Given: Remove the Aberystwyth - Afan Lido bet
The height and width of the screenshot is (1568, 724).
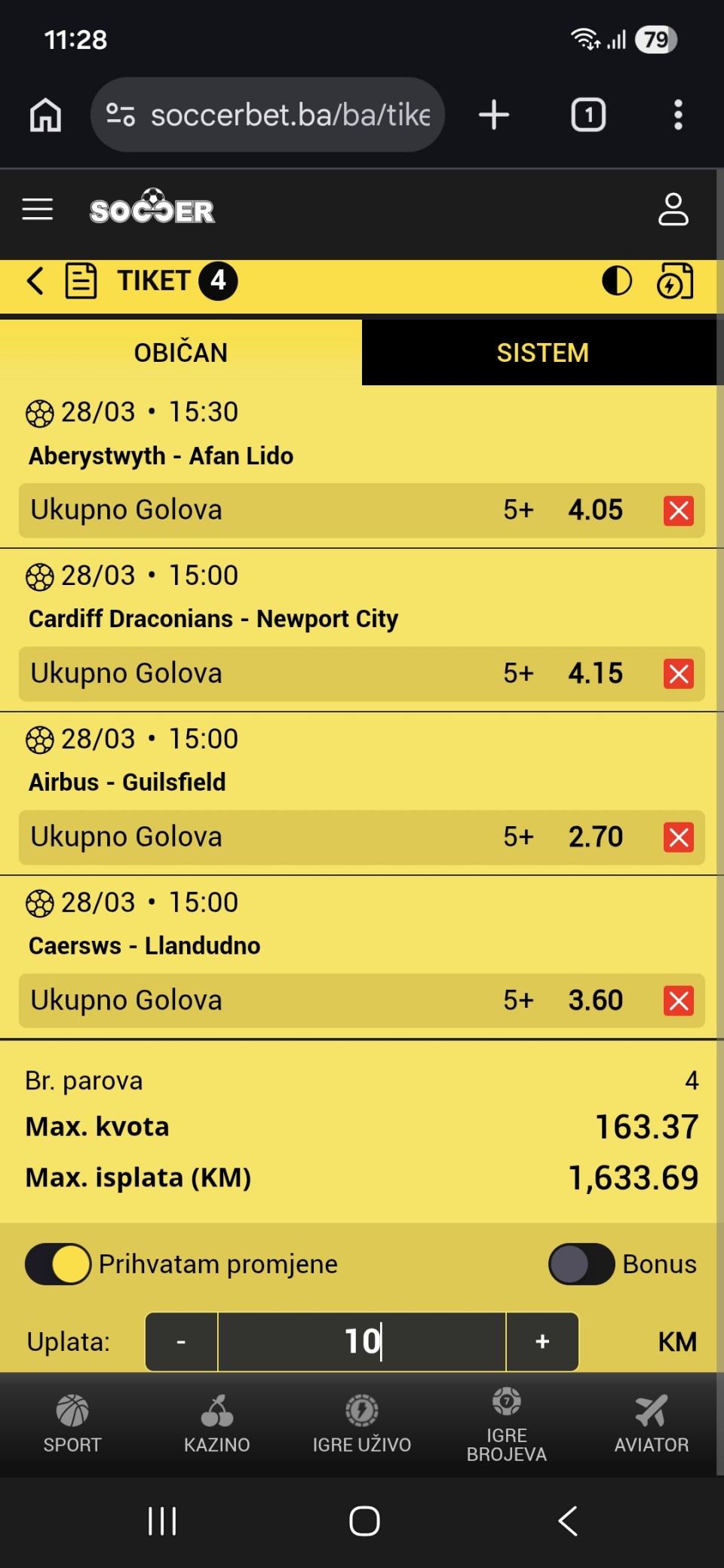Looking at the screenshot, I should click(679, 510).
